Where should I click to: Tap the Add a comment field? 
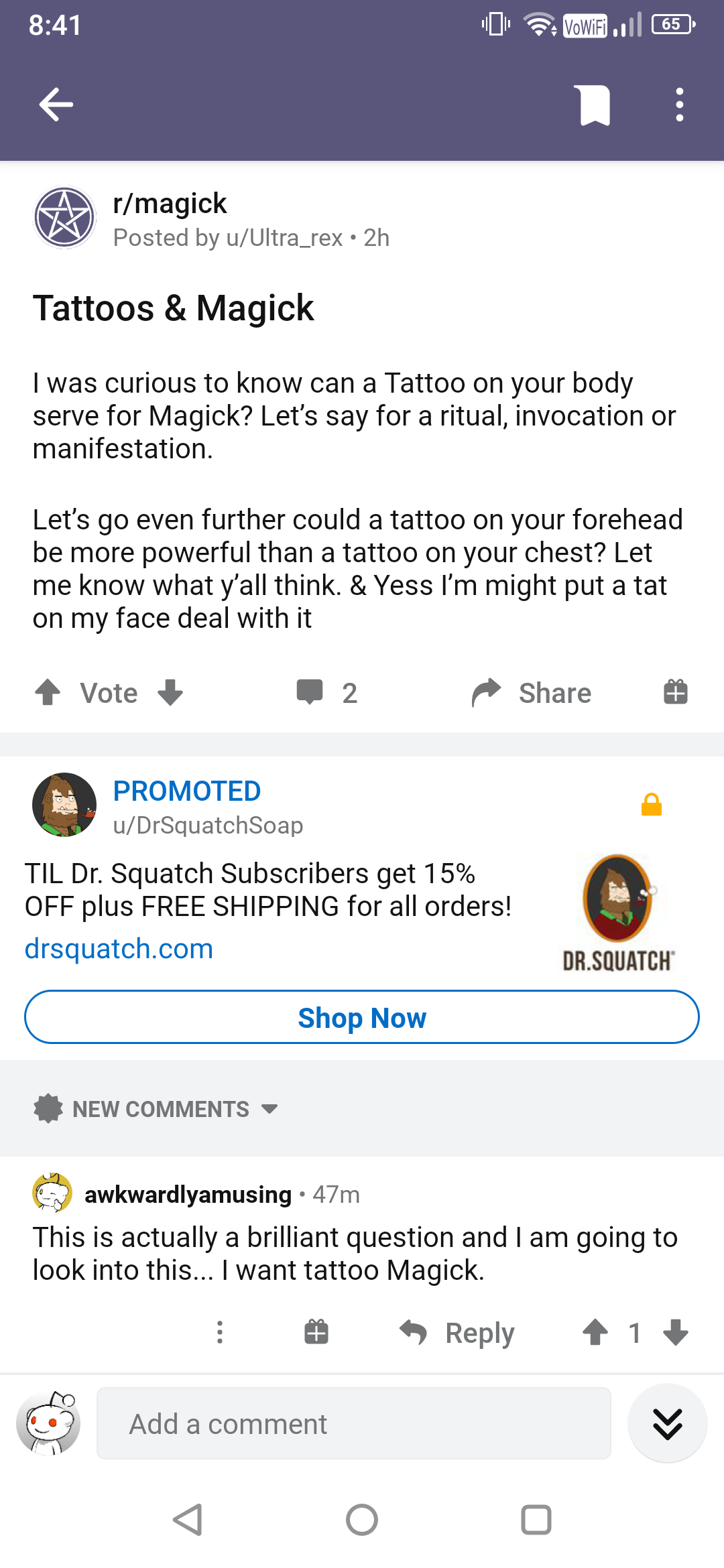tap(354, 1423)
